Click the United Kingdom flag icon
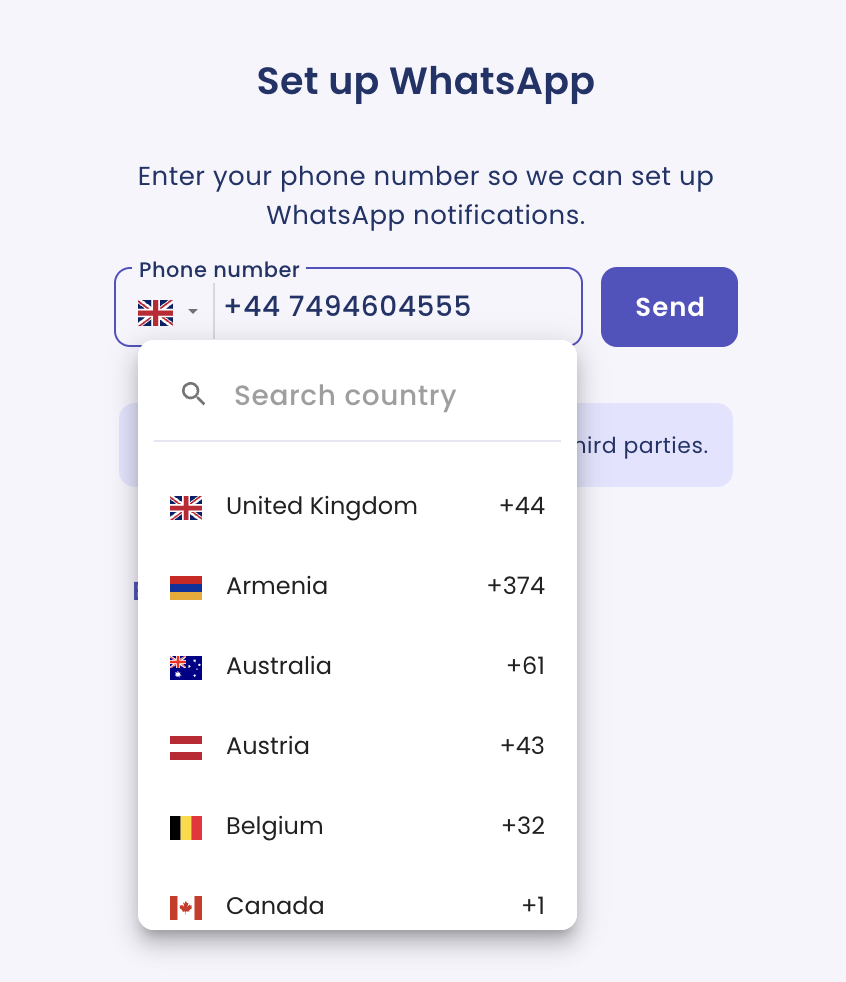This screenshot has height=982, width=846. pos(184,507)
